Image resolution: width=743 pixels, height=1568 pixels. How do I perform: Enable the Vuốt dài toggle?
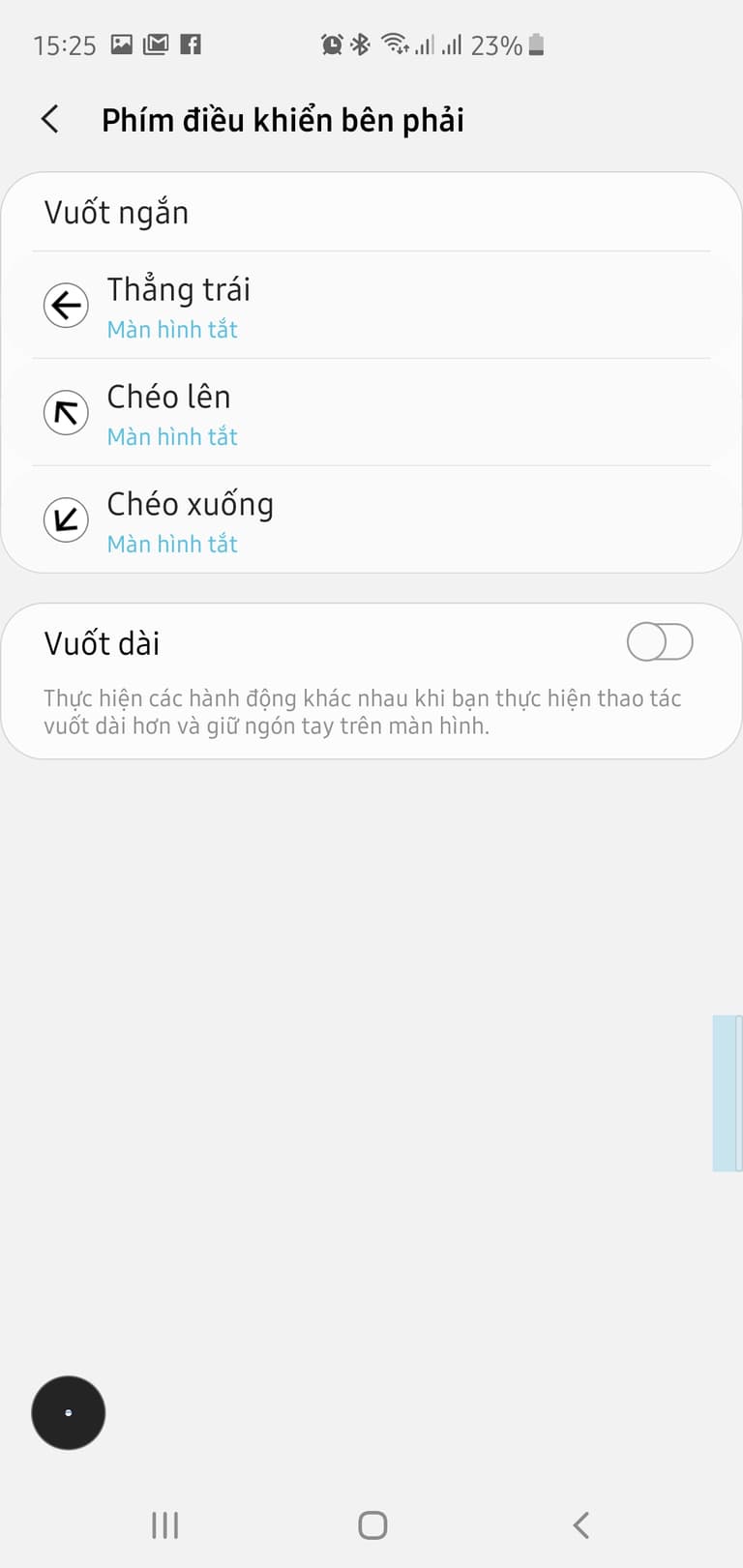point(659,642)
